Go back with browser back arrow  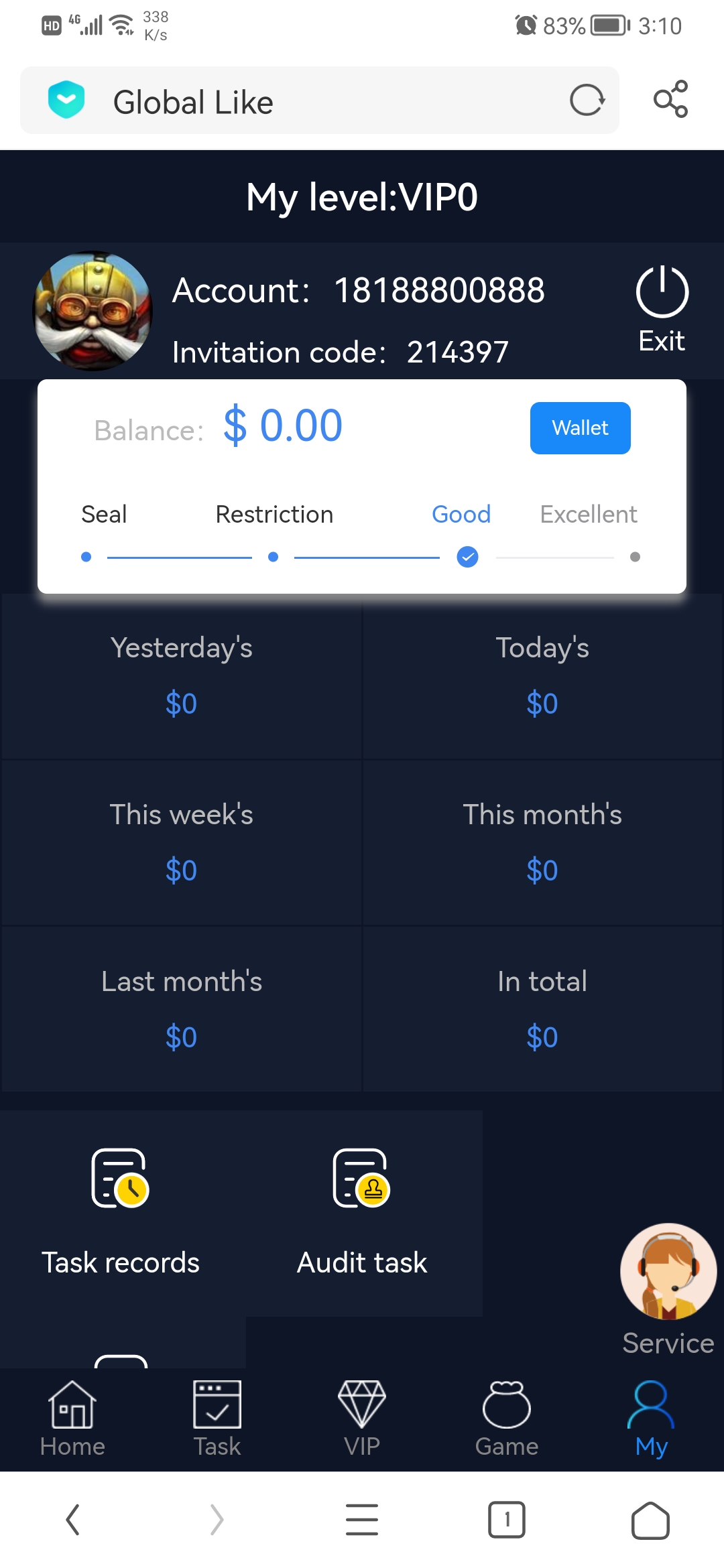tap(73, 1520)
